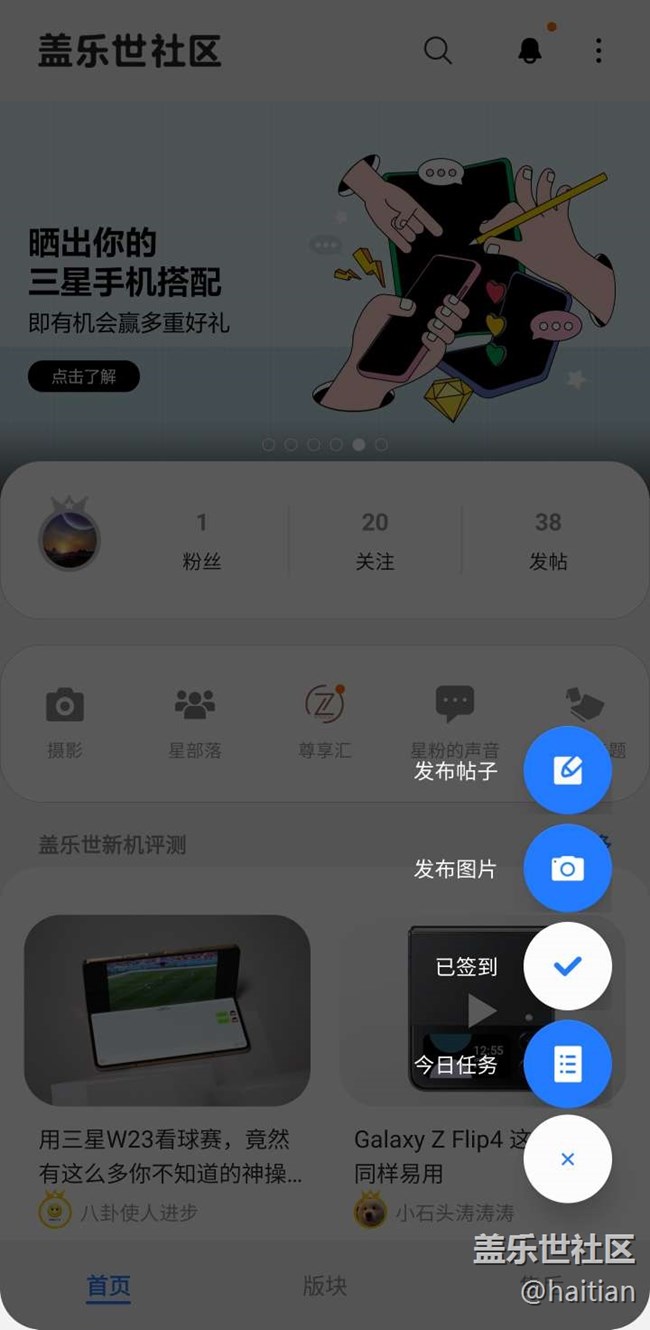Image resolution: width=650 pixels, height=1330 pixels.
Task: Select the fifth banner page dot
Action: point(358,444)
